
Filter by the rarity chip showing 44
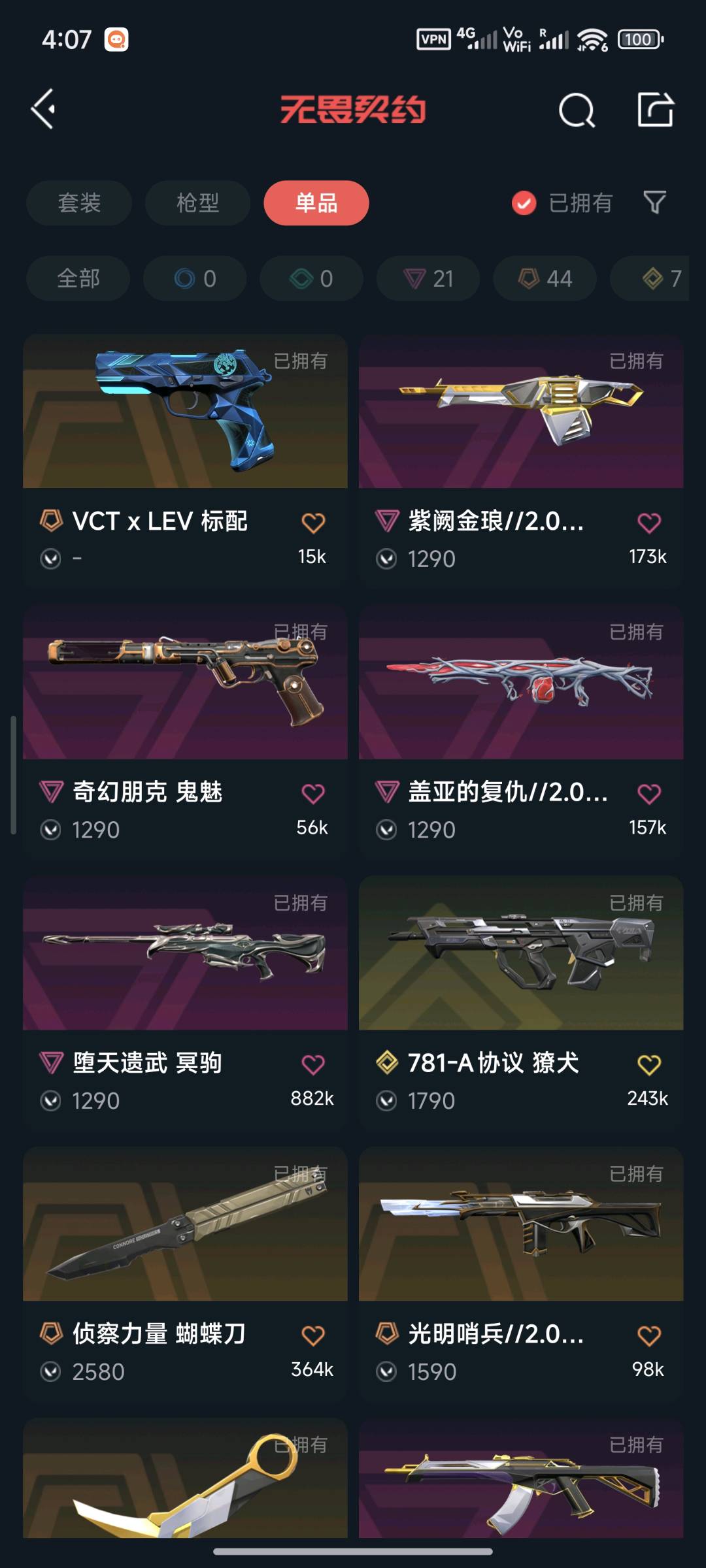pos(545,279)
